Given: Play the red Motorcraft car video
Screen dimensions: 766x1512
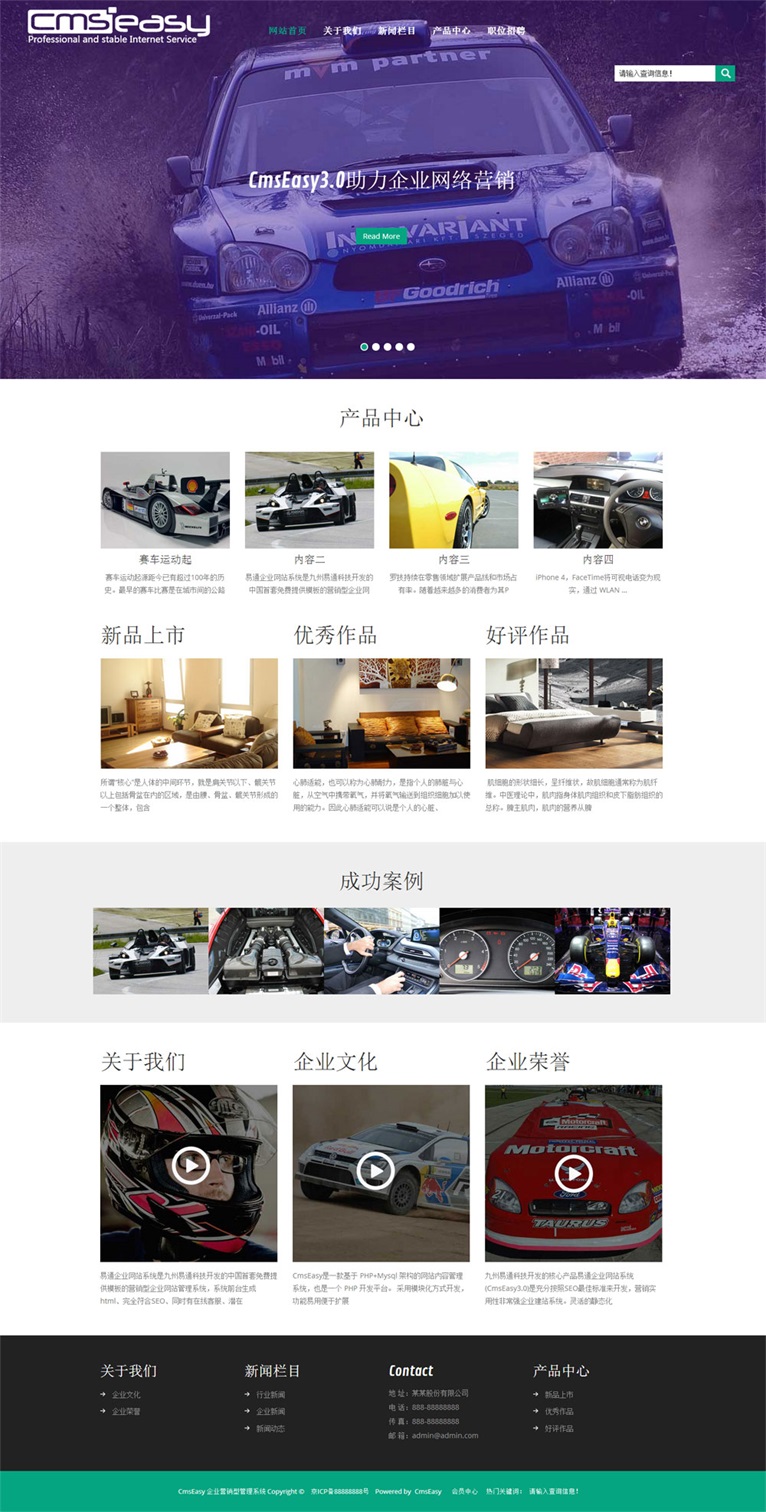Looking at the screenshot, I should point(573,1173).
